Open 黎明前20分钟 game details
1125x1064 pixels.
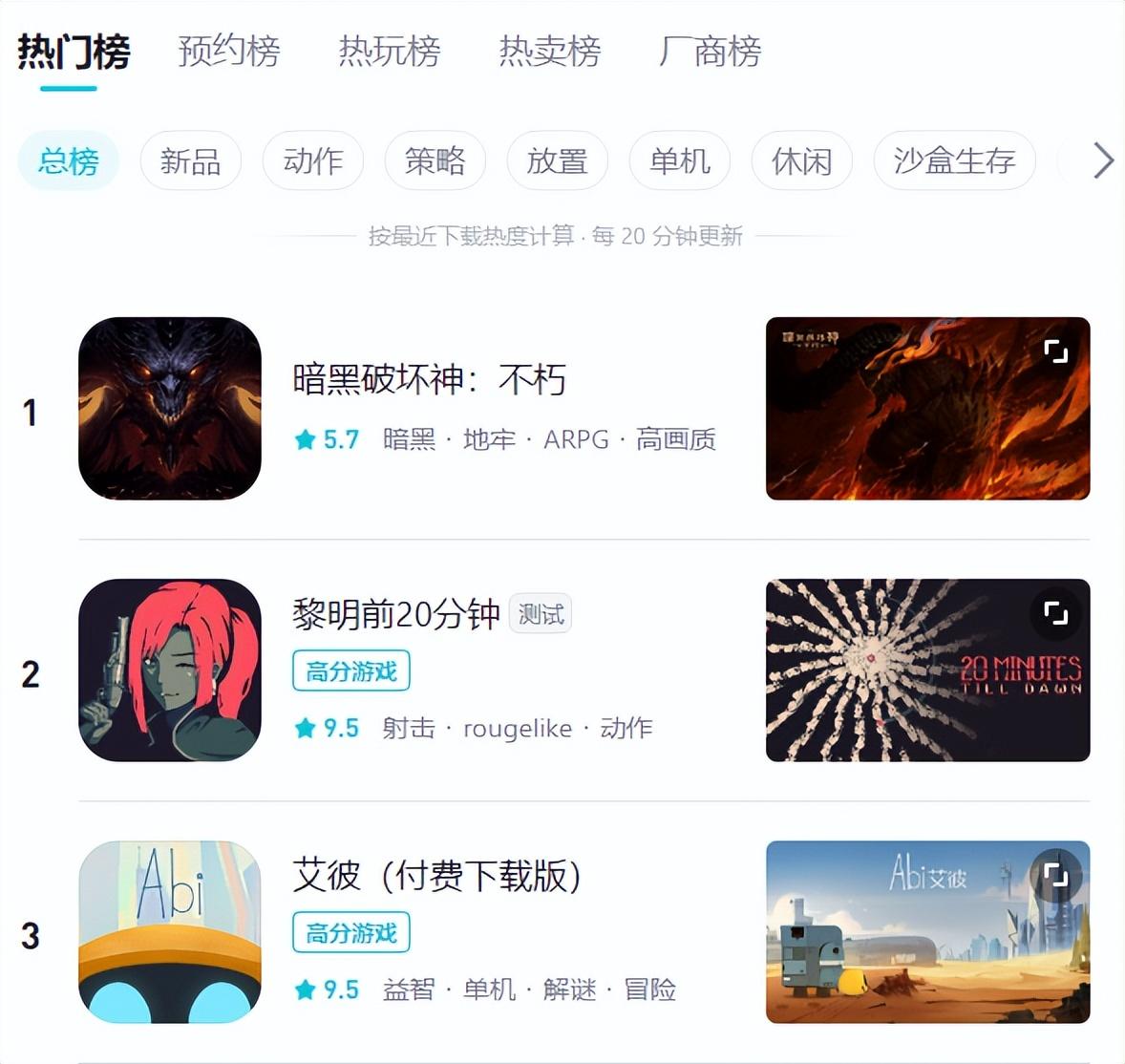pos(395,614)
